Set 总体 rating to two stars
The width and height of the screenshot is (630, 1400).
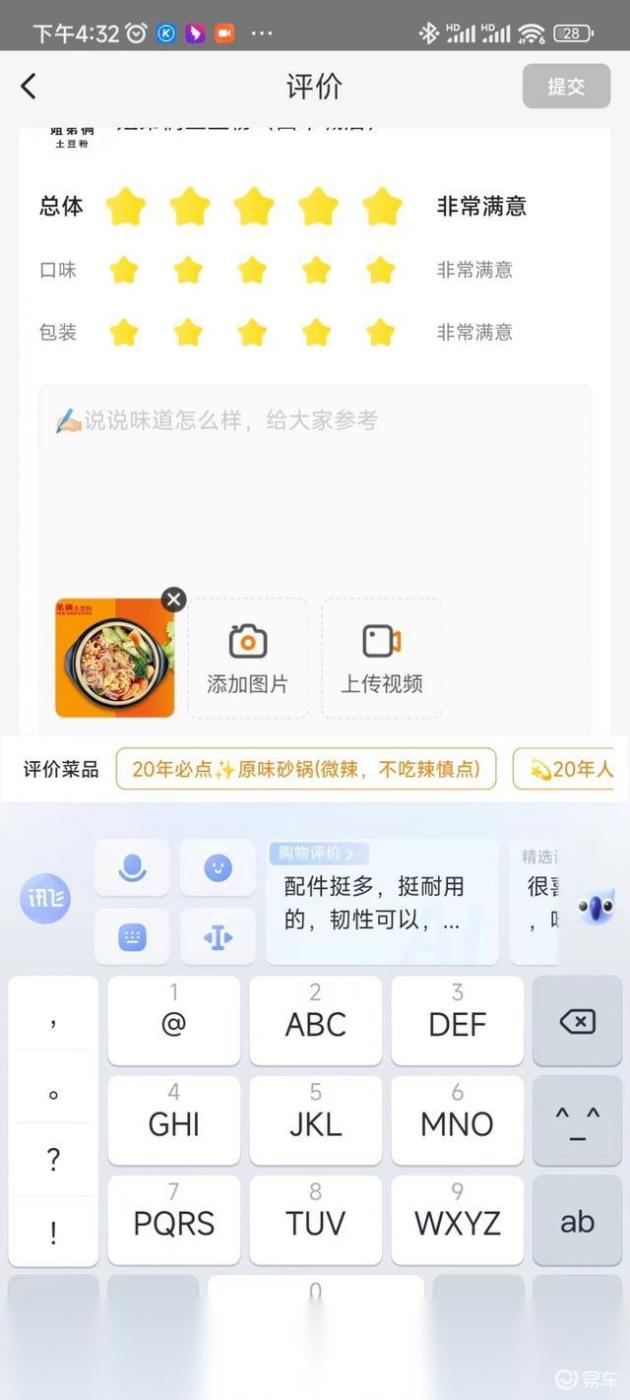[x=189, y=207]
